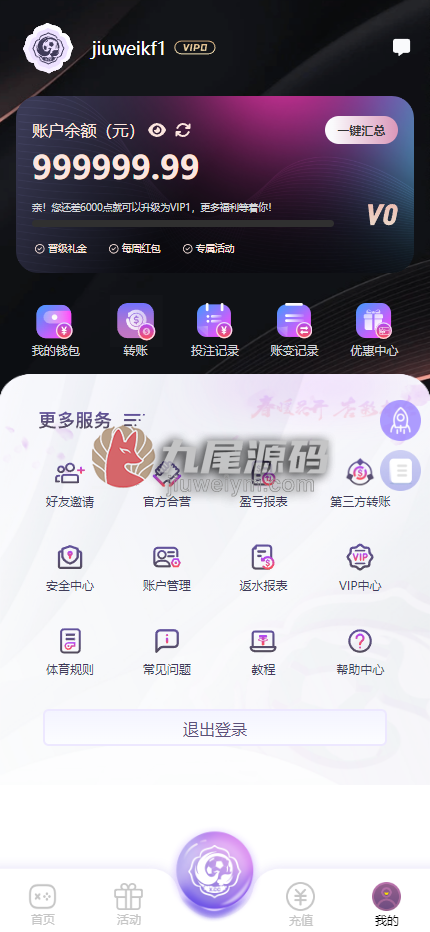Viewport: 430px width, 932px height.
Task: Open 好友邀请
Action: click(70, 485)
